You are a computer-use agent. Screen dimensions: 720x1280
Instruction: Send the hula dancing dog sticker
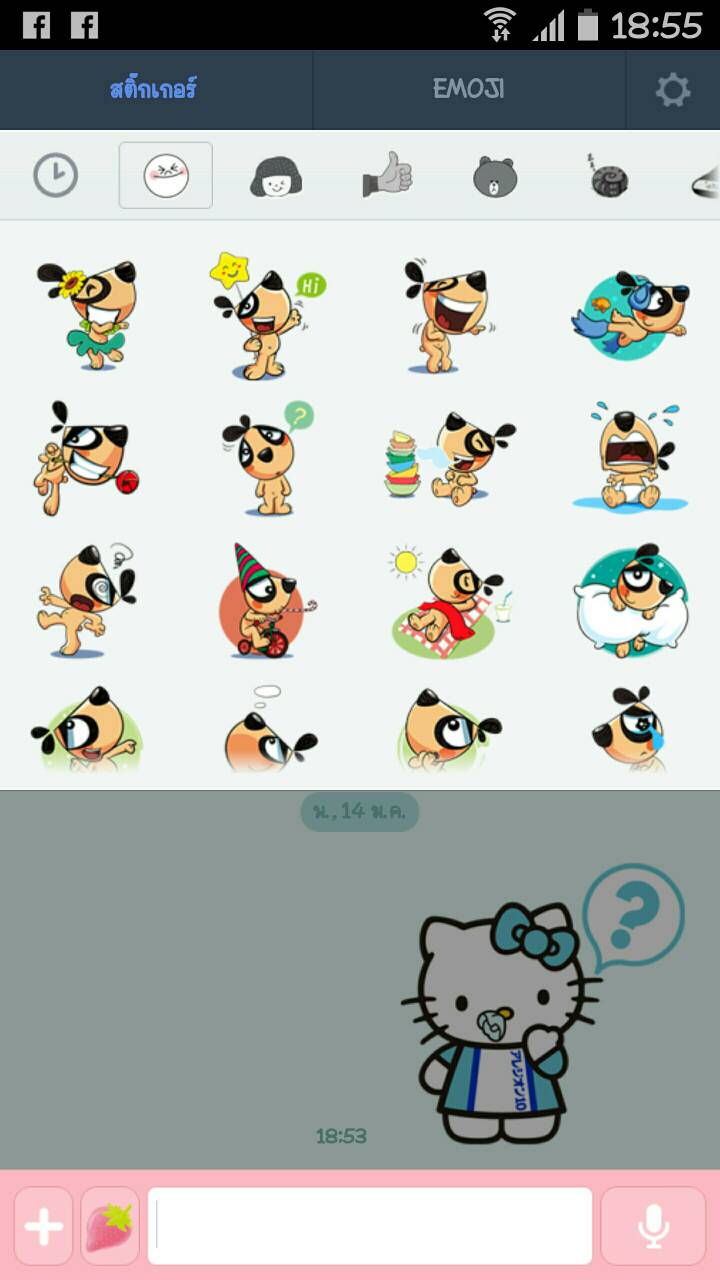pos(88,314)
